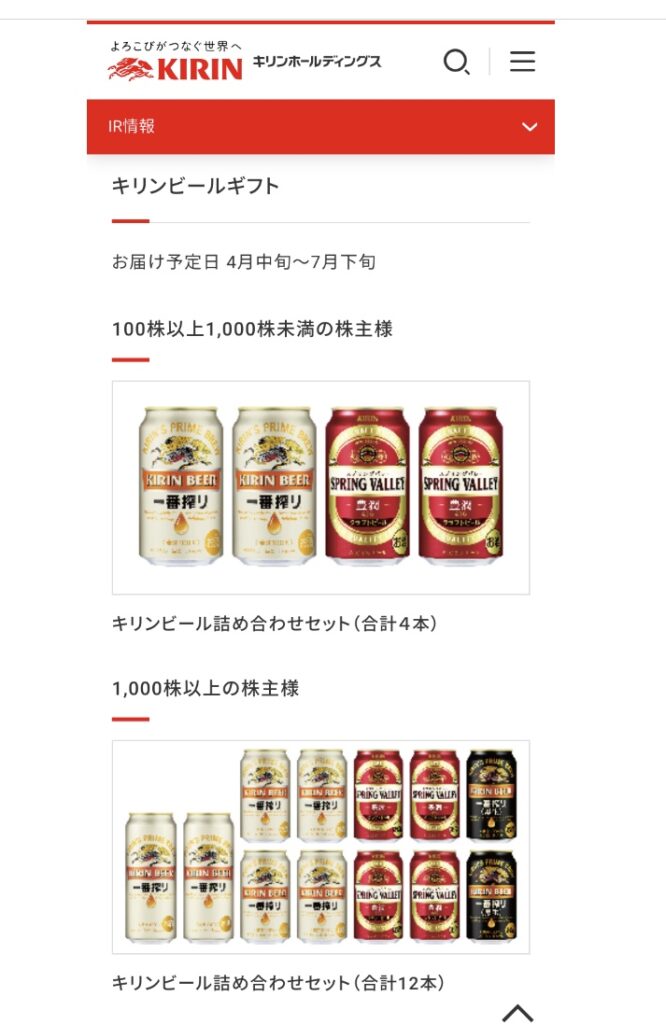The image size is (666, 1024).
Task: Expand the IR情報 dropdown
Action: (529, 127)
